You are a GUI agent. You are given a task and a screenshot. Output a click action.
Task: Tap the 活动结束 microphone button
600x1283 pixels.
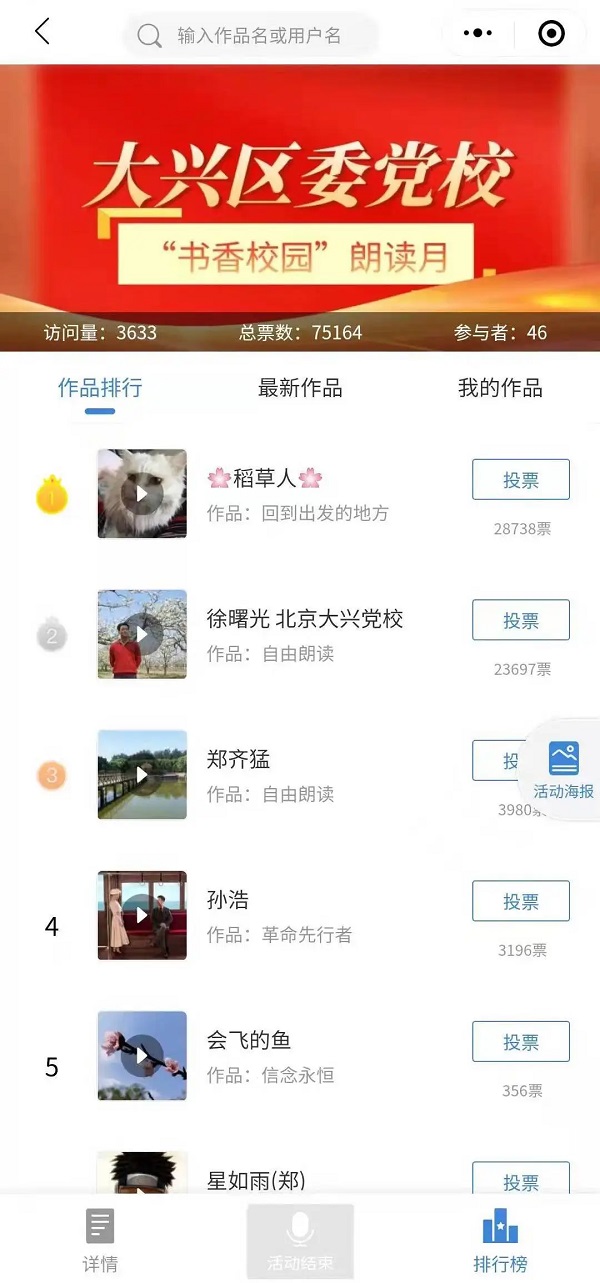click(x=300, y=1240)
